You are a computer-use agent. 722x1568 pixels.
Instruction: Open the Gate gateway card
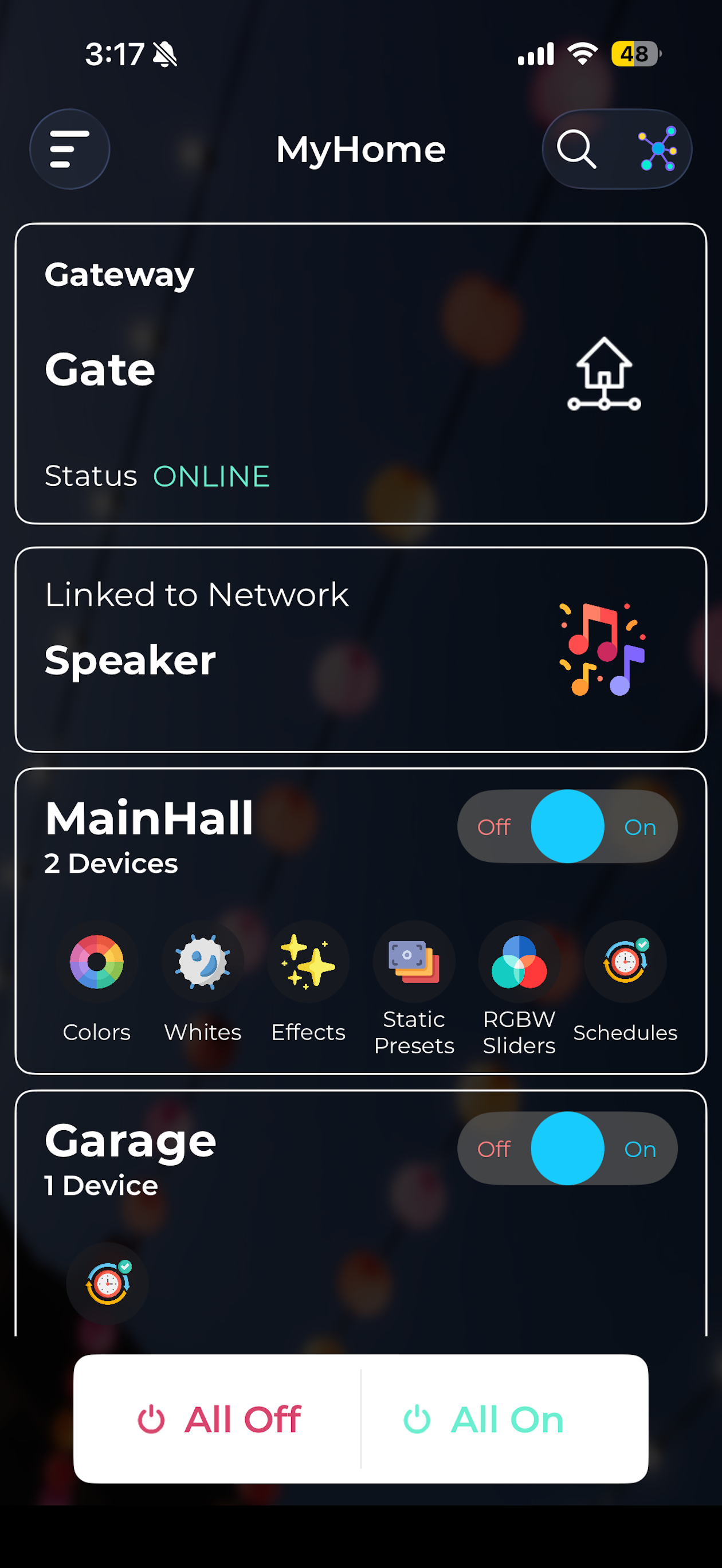tap(361, 374)
